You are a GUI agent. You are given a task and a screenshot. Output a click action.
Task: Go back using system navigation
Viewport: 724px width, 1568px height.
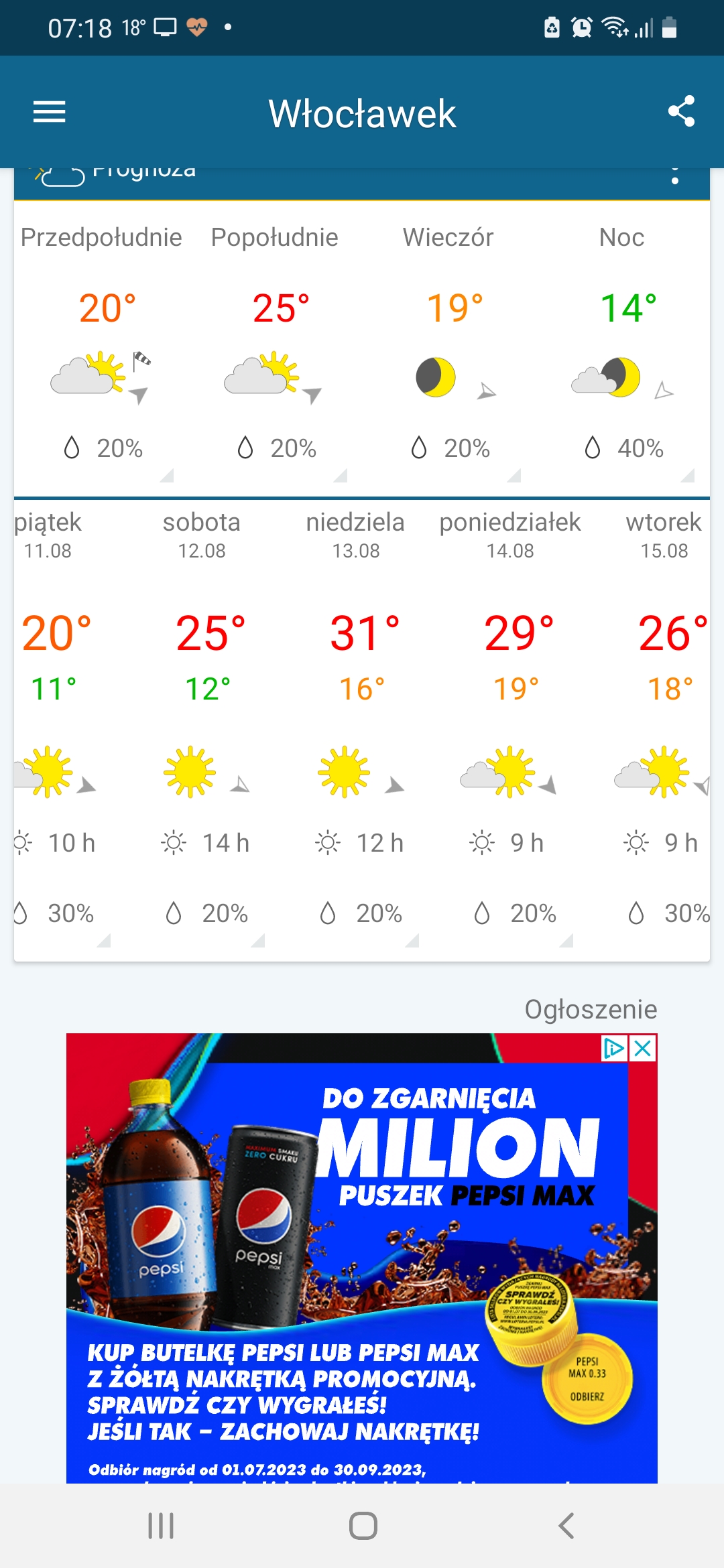[x=566, y=1526]
